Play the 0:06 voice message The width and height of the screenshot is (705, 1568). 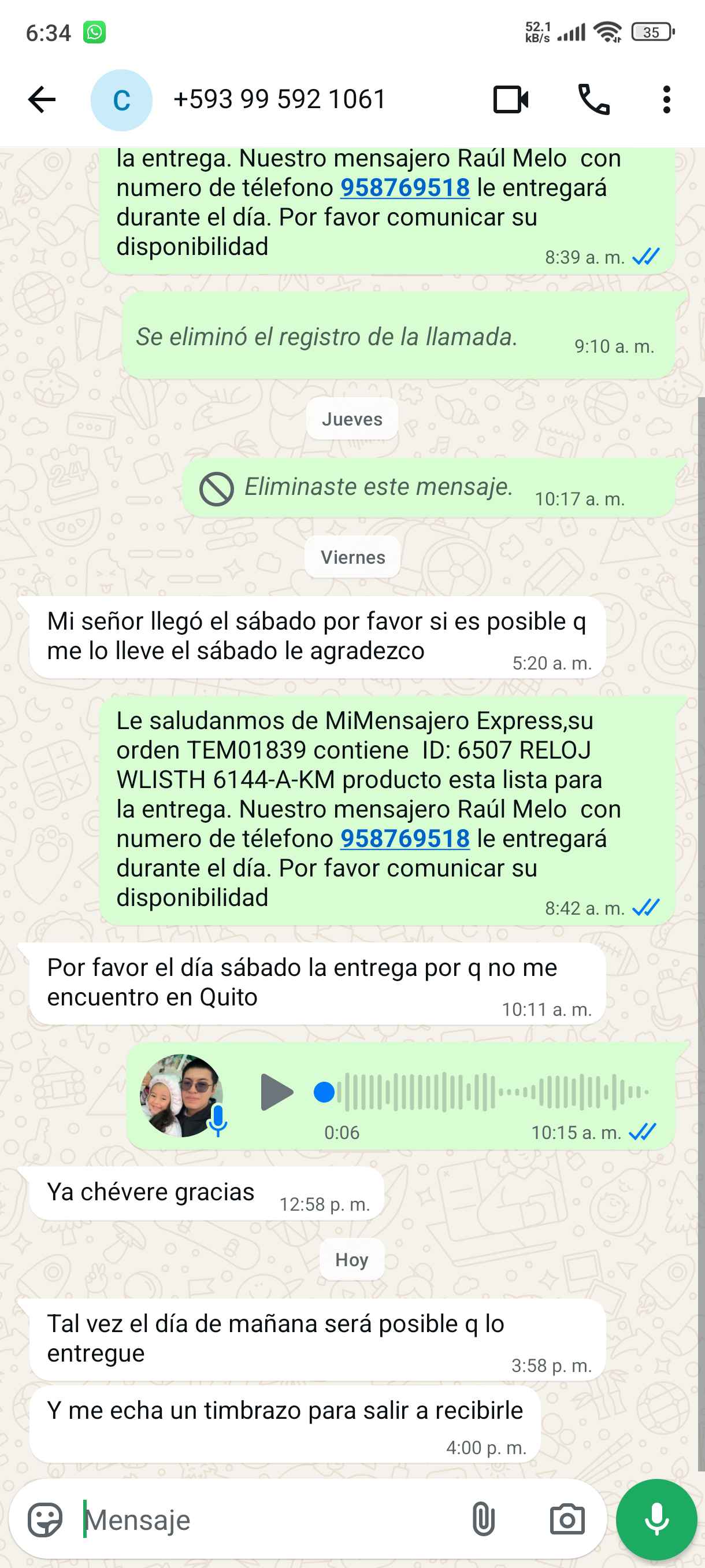[x=277, y=1093]
